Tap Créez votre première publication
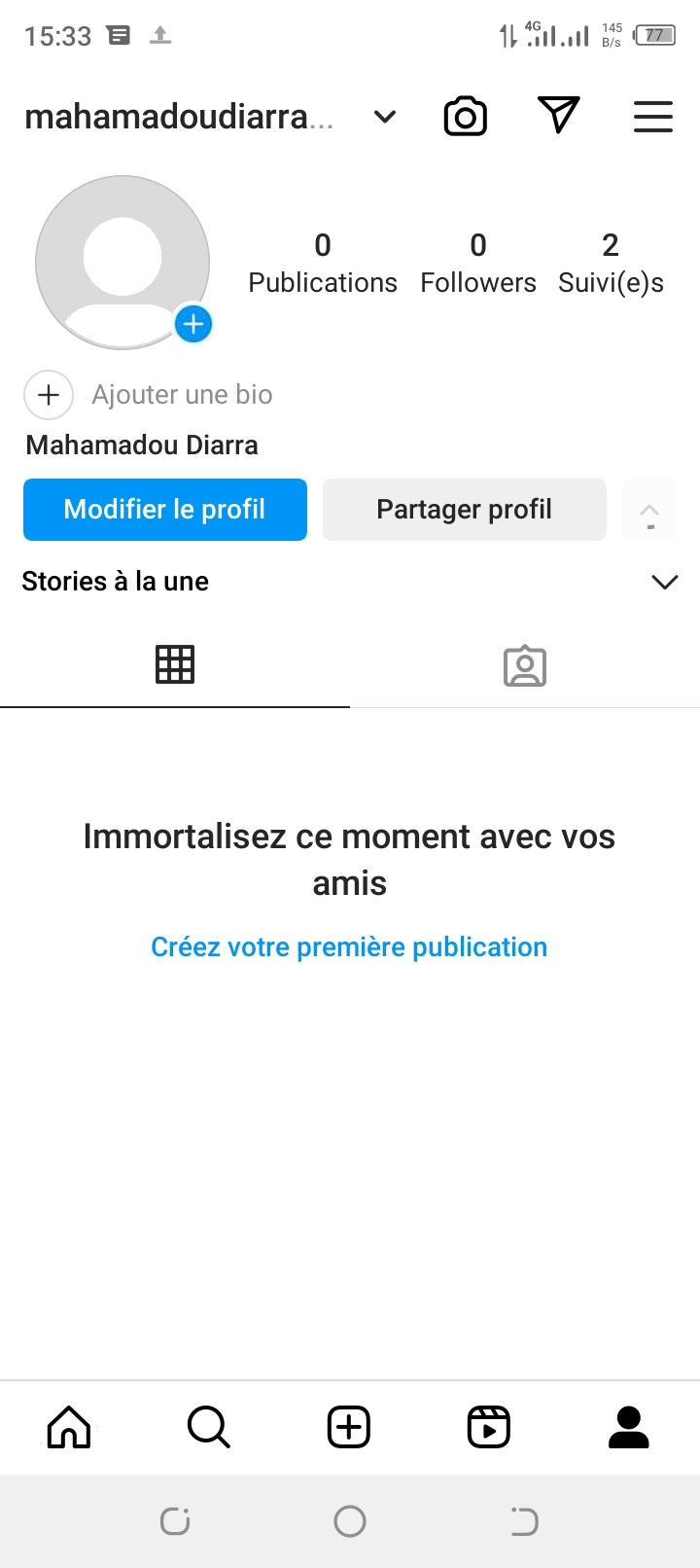 (349, 947)
